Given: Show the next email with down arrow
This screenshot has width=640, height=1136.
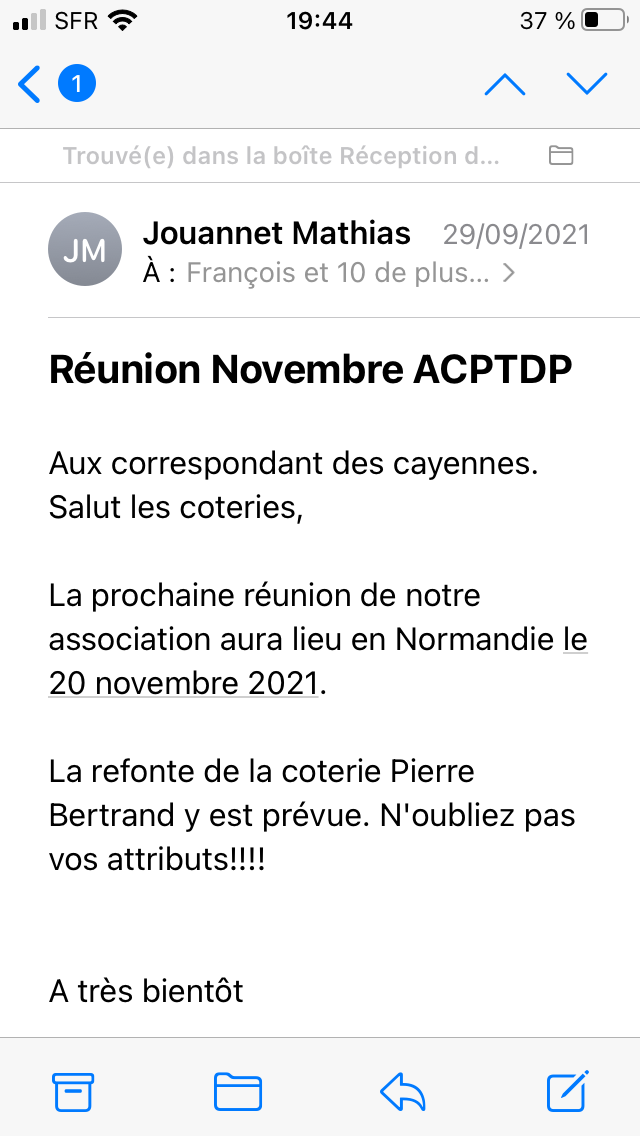Looking at the screenshot, I should pos(587,84).
